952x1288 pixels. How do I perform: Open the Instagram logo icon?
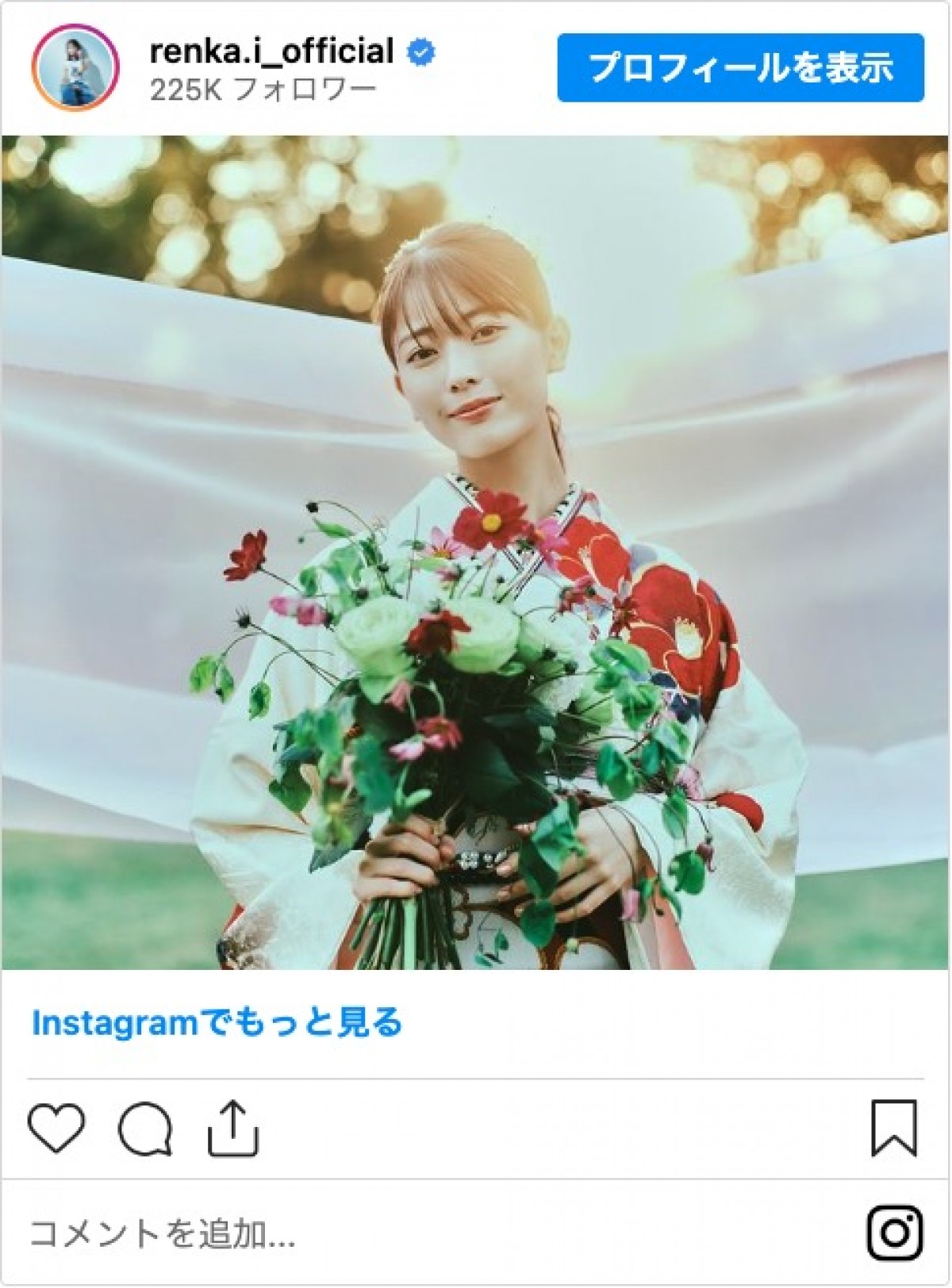click(894, 1232)
